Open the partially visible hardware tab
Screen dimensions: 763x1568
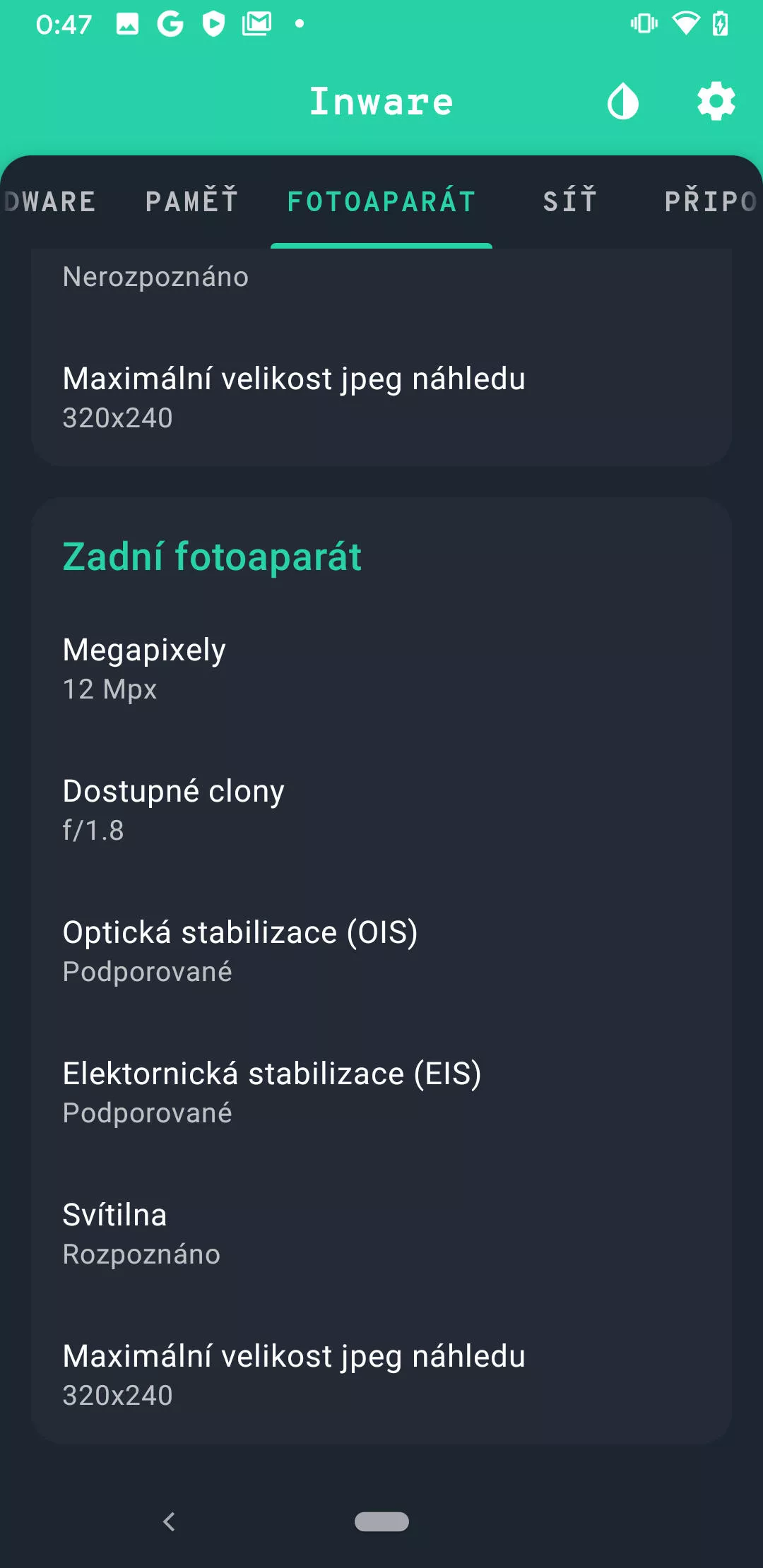point(48,201)
